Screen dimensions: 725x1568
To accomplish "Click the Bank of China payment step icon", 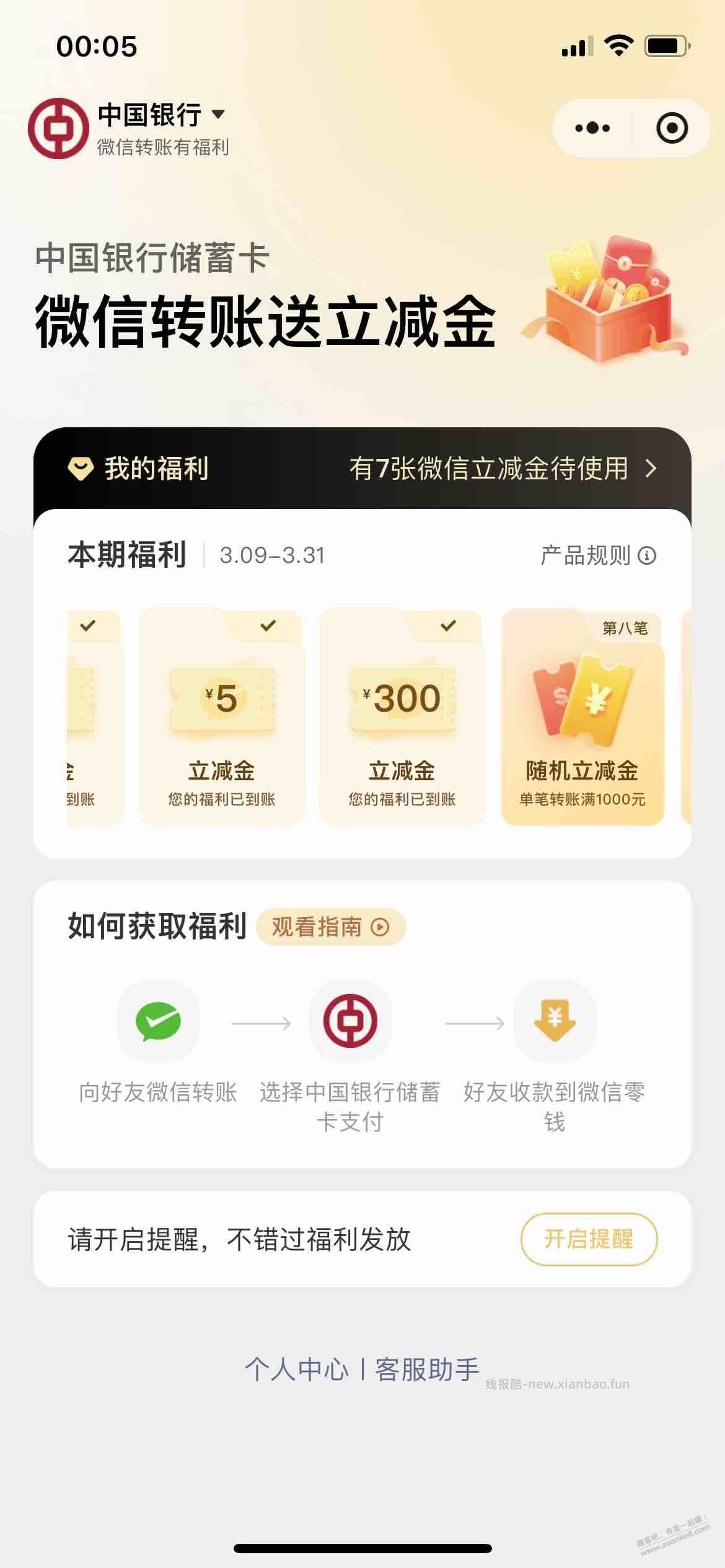I will tap(350, 1022).
